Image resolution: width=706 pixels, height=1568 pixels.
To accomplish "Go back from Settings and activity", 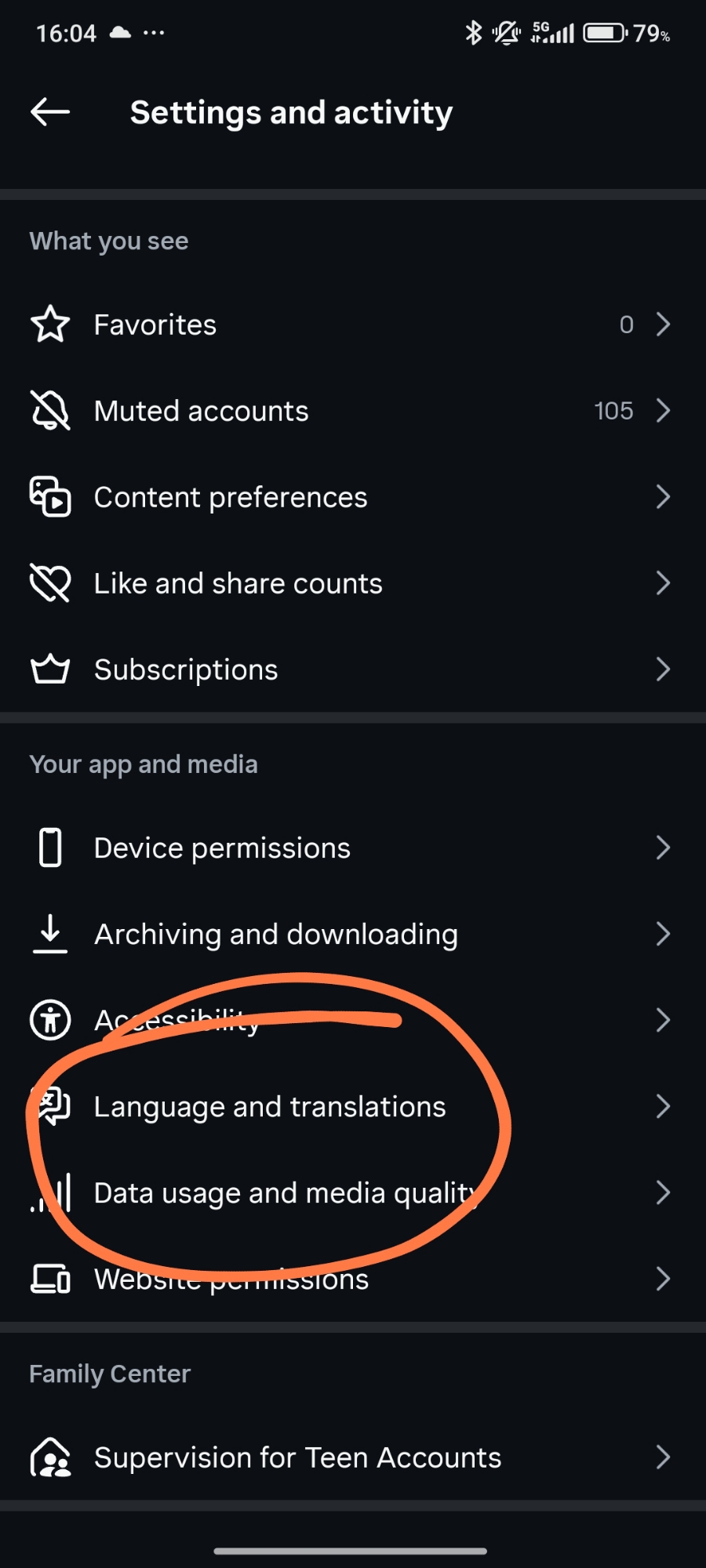I will click(50, 112).
